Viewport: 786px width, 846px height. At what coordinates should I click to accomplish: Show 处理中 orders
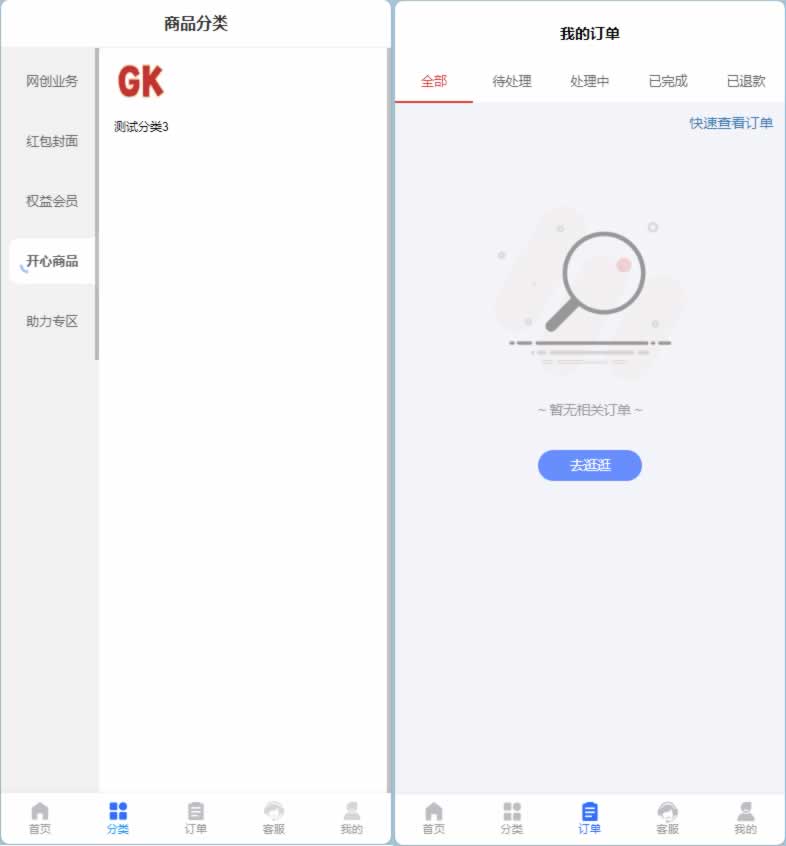590,81
